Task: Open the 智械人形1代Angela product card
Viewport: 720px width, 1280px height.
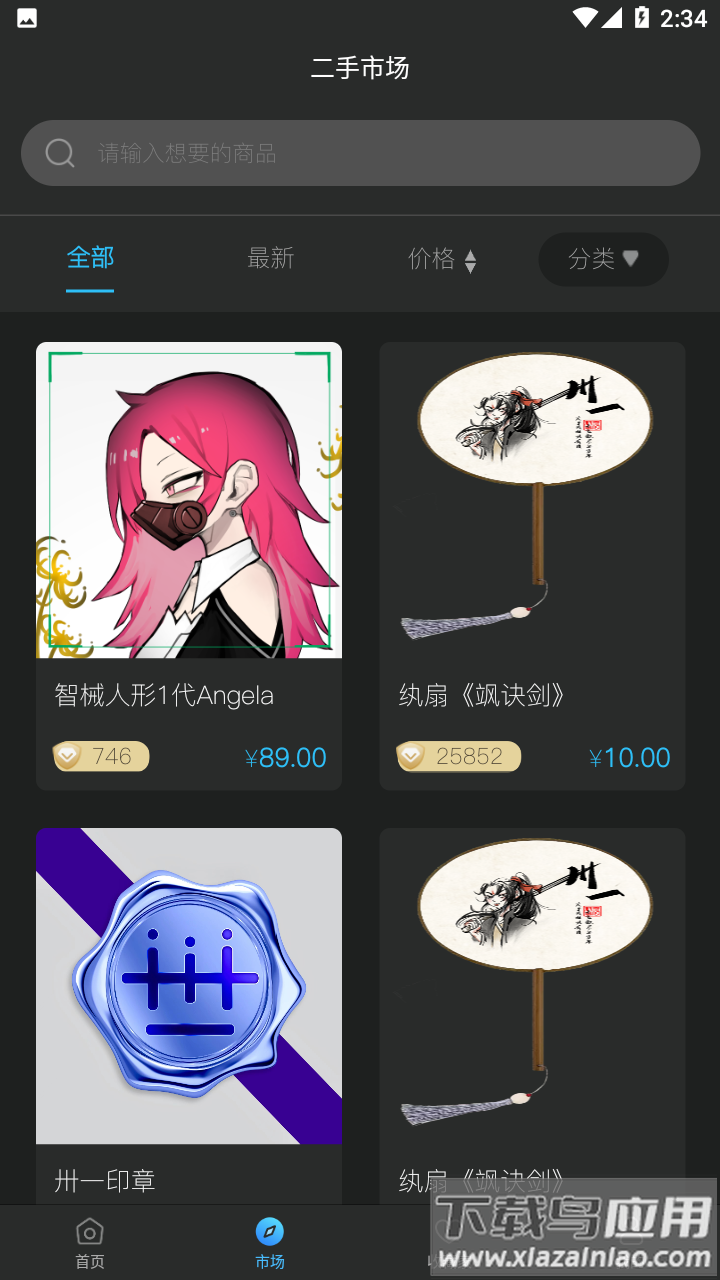Action: (x=189, y=565)
